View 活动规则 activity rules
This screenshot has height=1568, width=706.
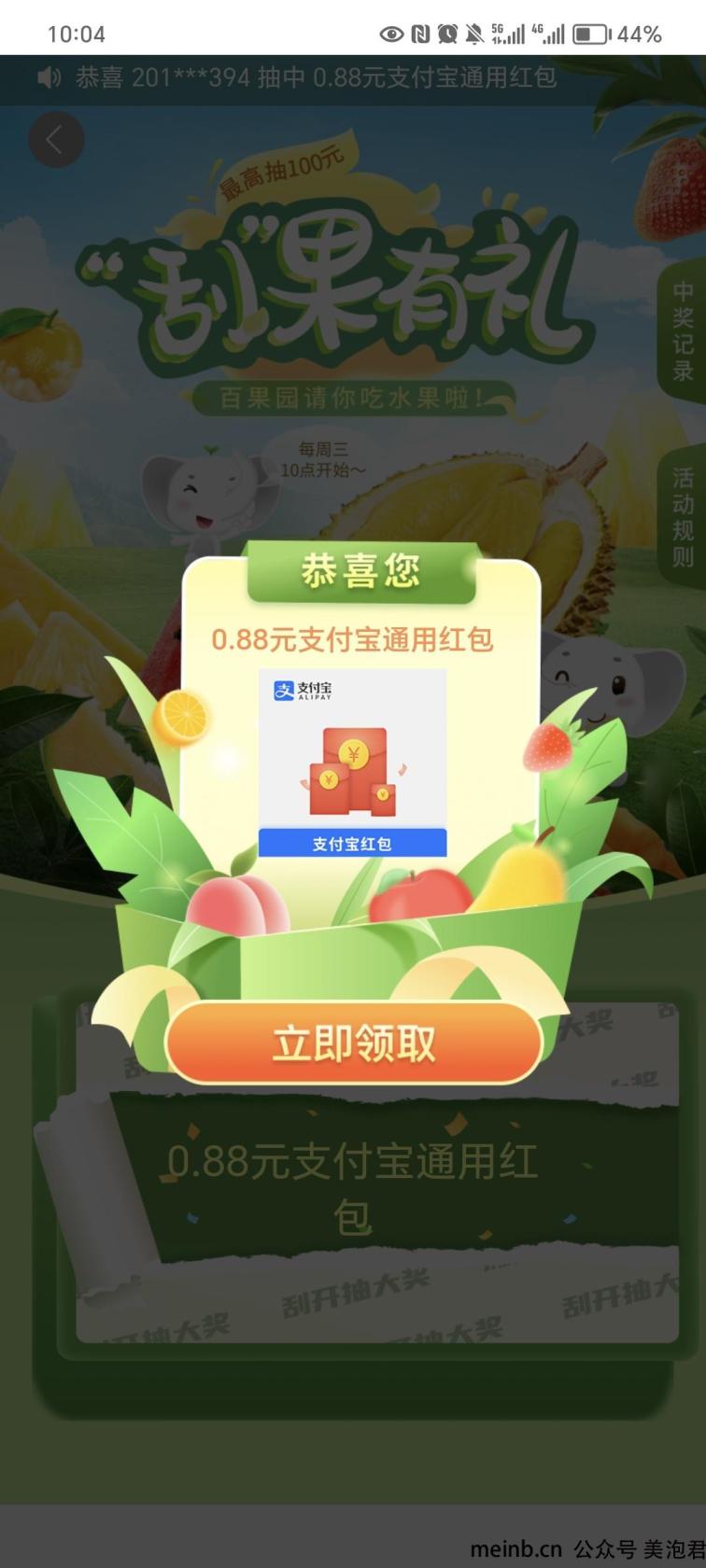tap(684, 517)
